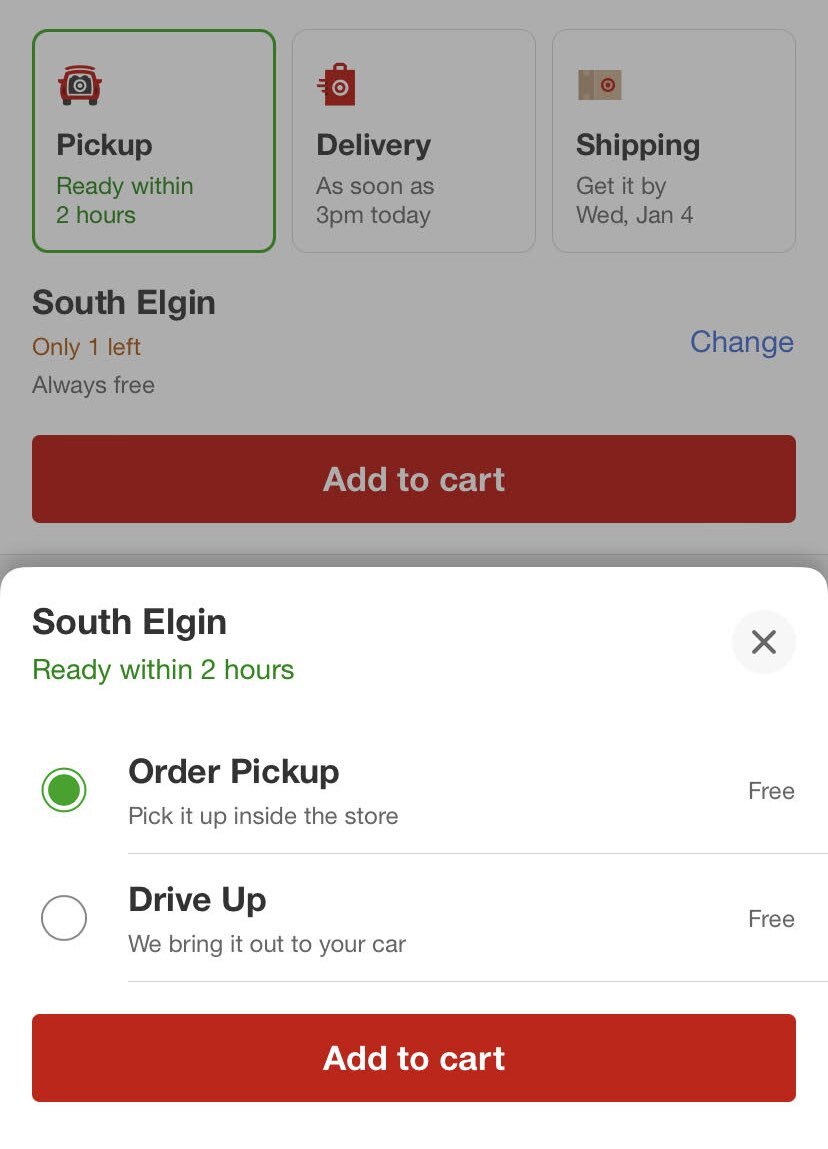Click Ready within 2 hours text
Viewport: 828px width, 1149px height.
coord(163,670)
